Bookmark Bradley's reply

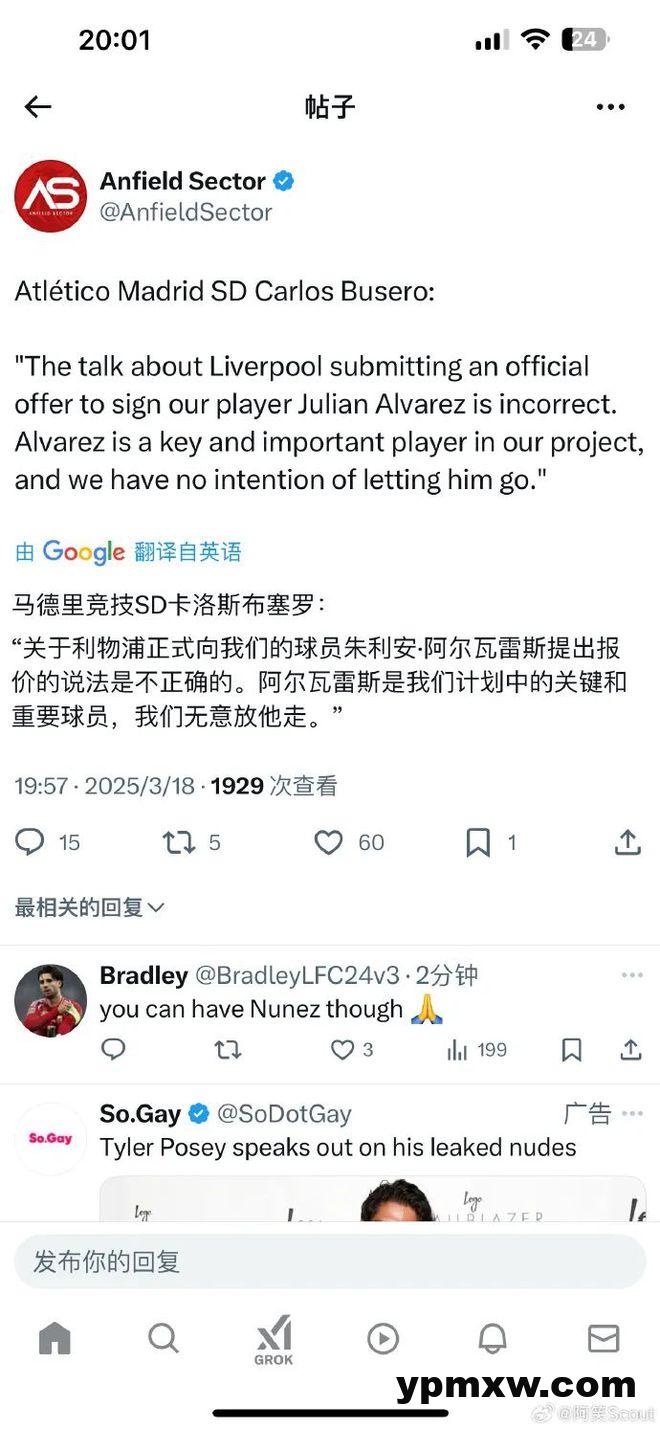(x=571, y=1049)
